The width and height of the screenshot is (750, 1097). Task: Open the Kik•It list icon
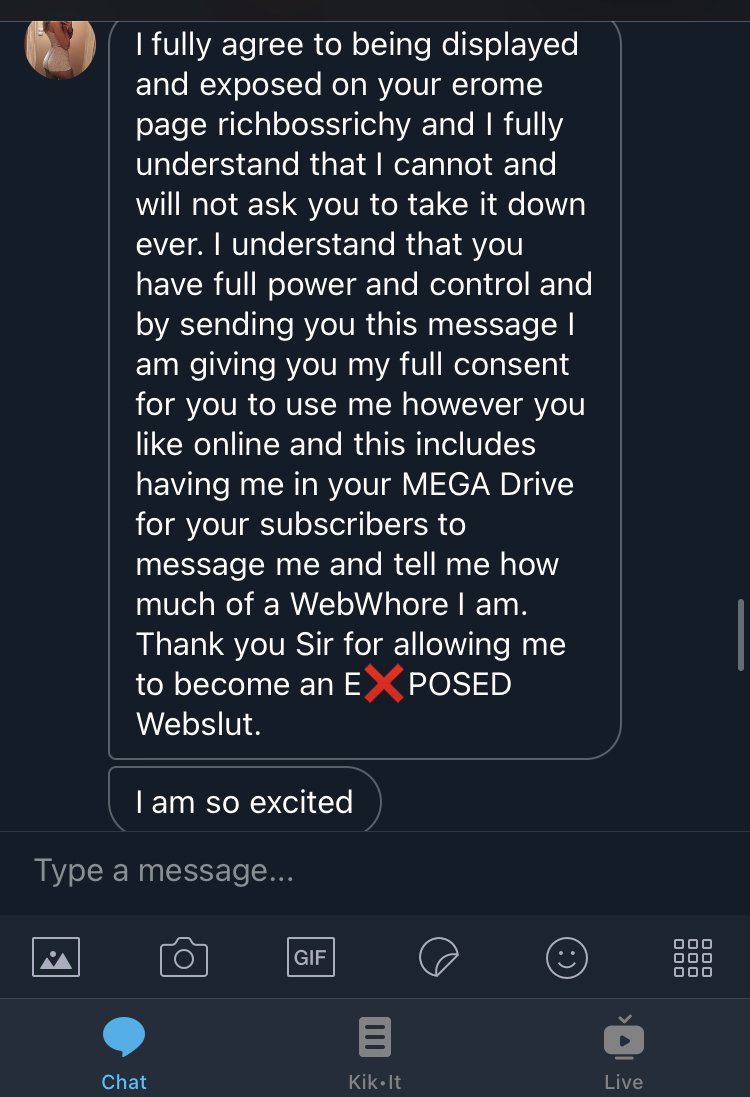pyautogui.click(x=374, y=1036)
